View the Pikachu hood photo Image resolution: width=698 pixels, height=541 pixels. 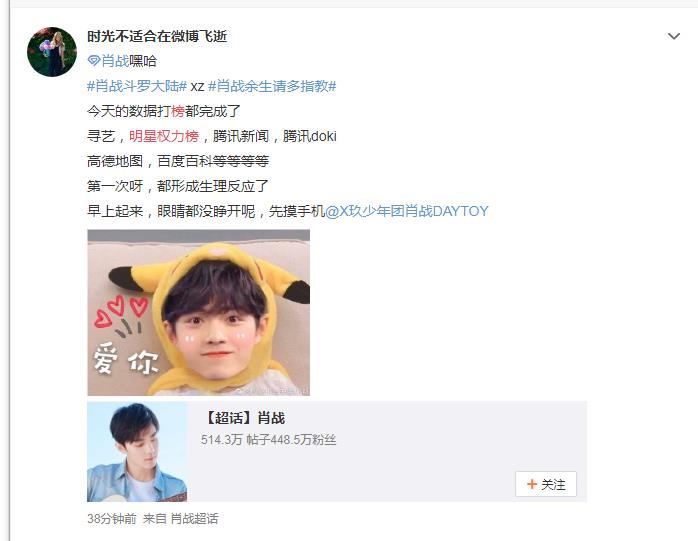coord(198,312)
